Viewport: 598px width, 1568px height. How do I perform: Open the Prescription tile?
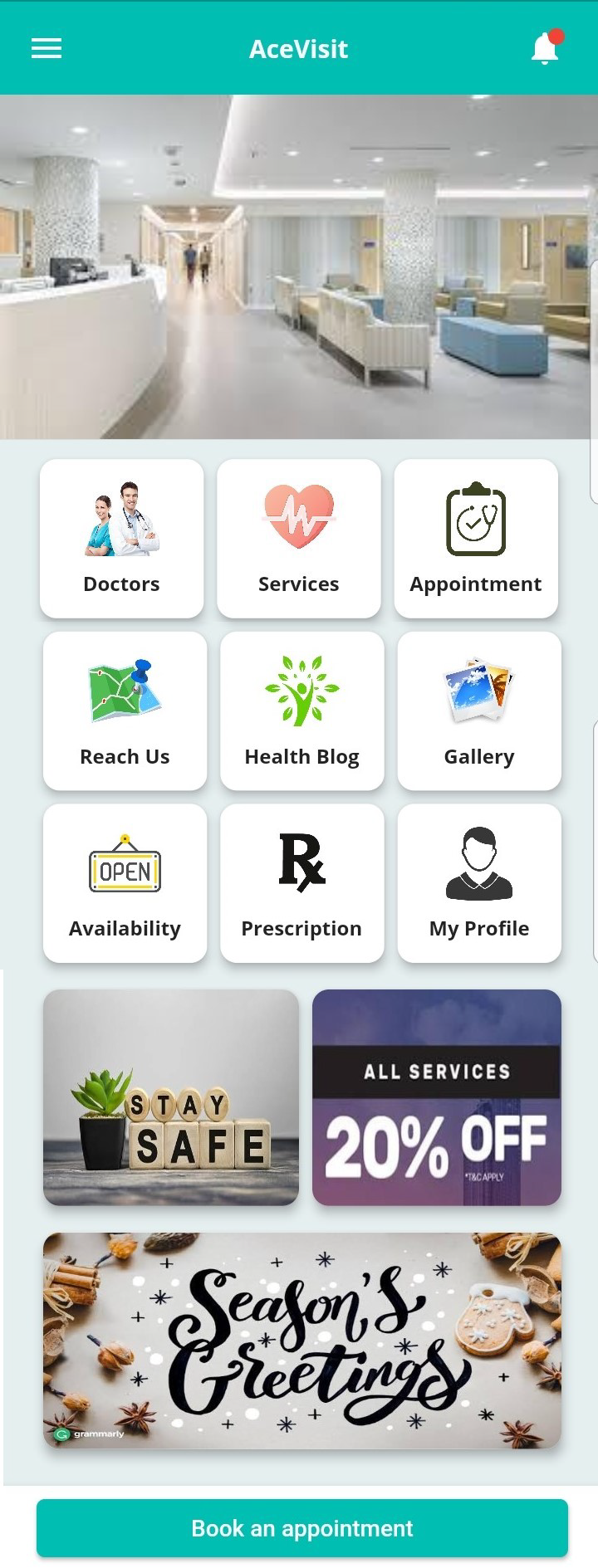[x=302, y=882]
